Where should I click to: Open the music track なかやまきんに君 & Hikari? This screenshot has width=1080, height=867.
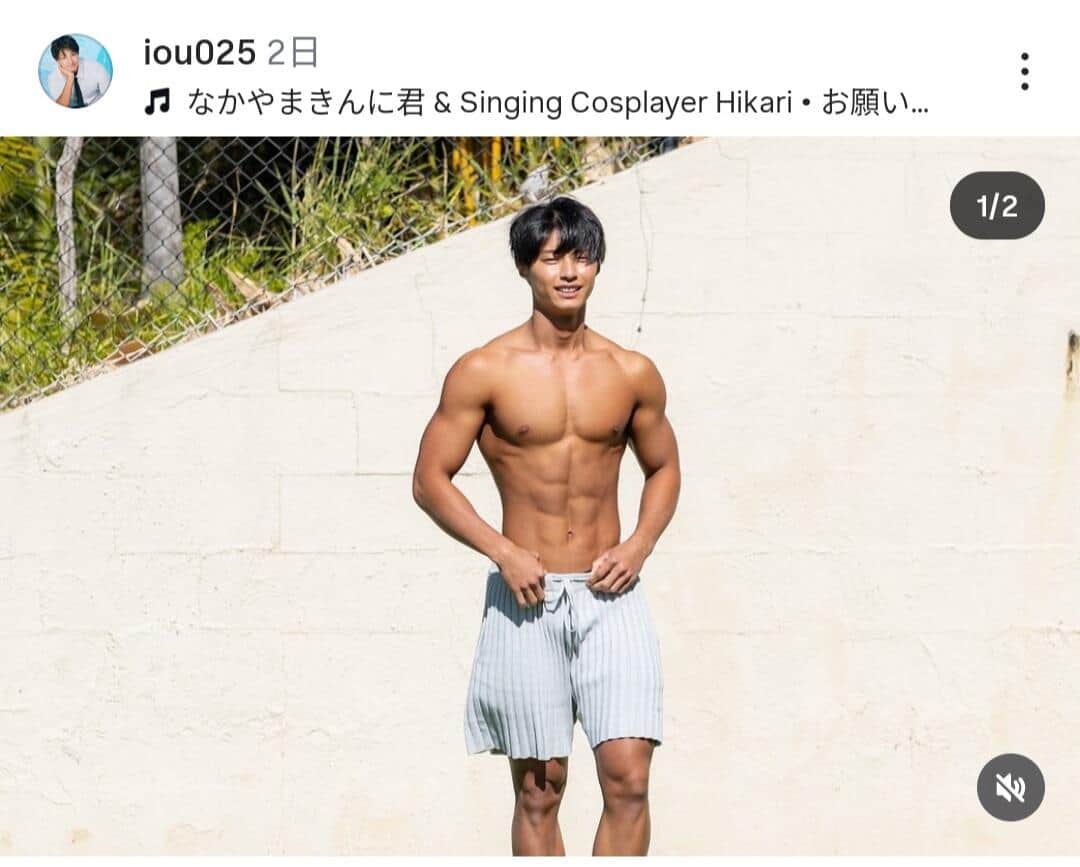point(540,102)
